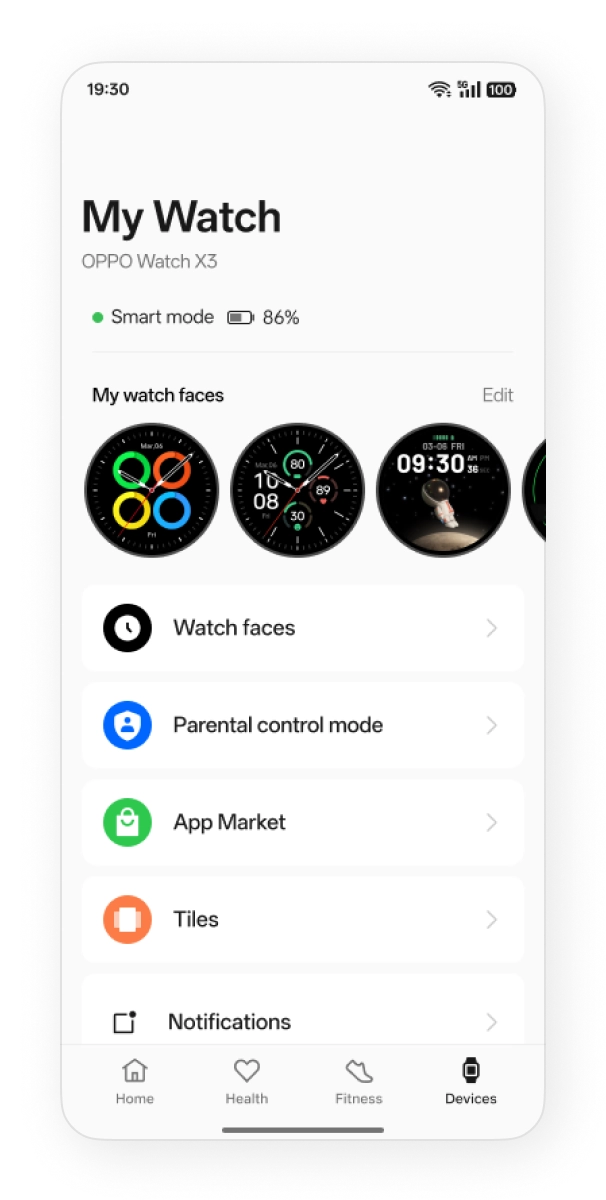Select the astronaut digital watch face

pyautogui.click(x=443, y=490)
